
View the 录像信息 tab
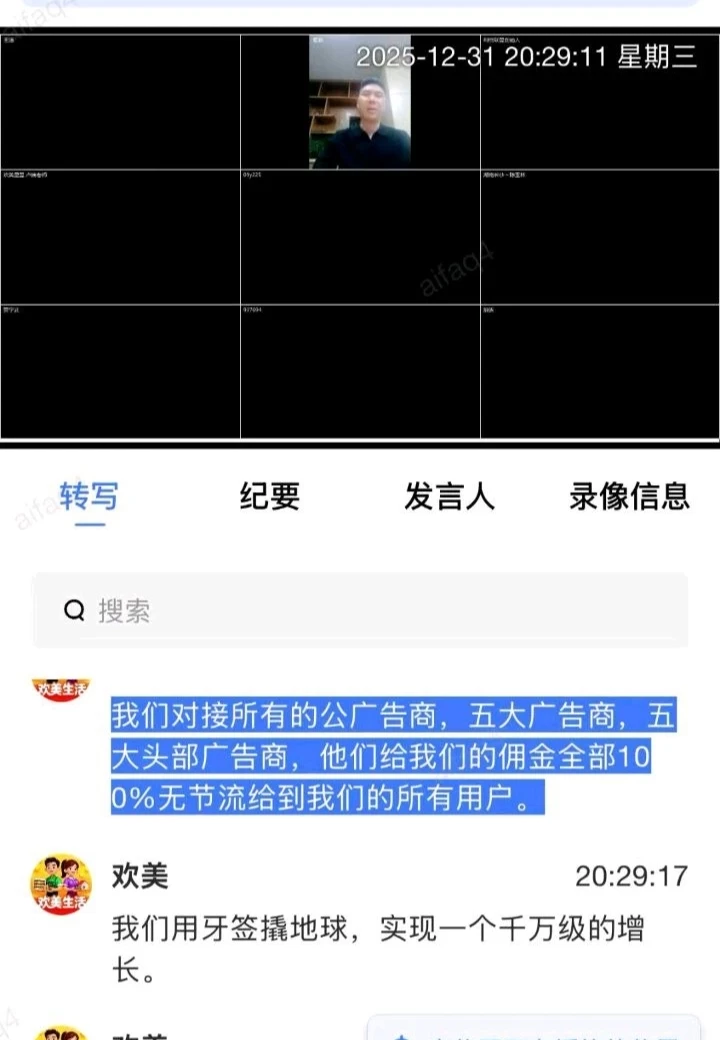click(630, 497)
